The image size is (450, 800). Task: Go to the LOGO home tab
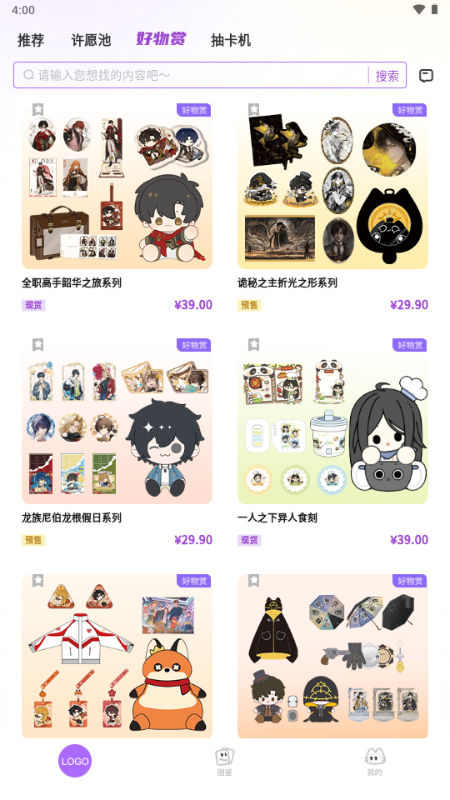pos(75,761)
